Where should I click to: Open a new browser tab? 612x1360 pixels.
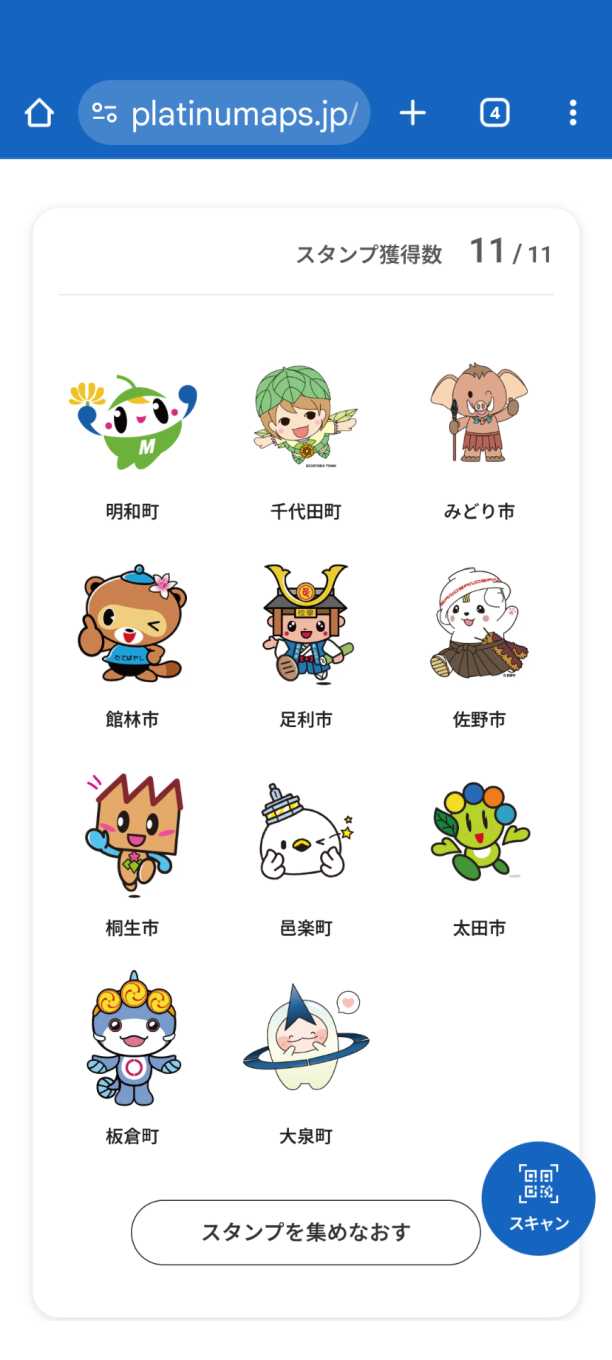pos(412,113)
